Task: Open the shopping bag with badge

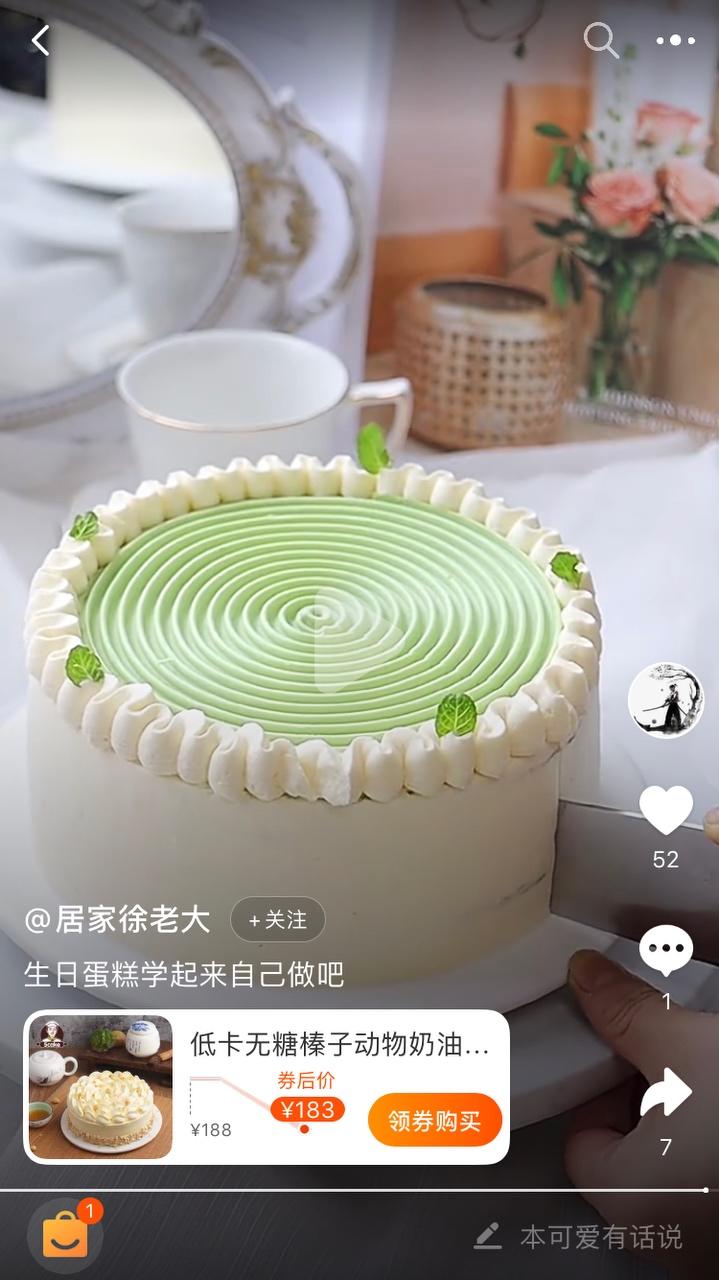Action: [x=66, y=1236]
